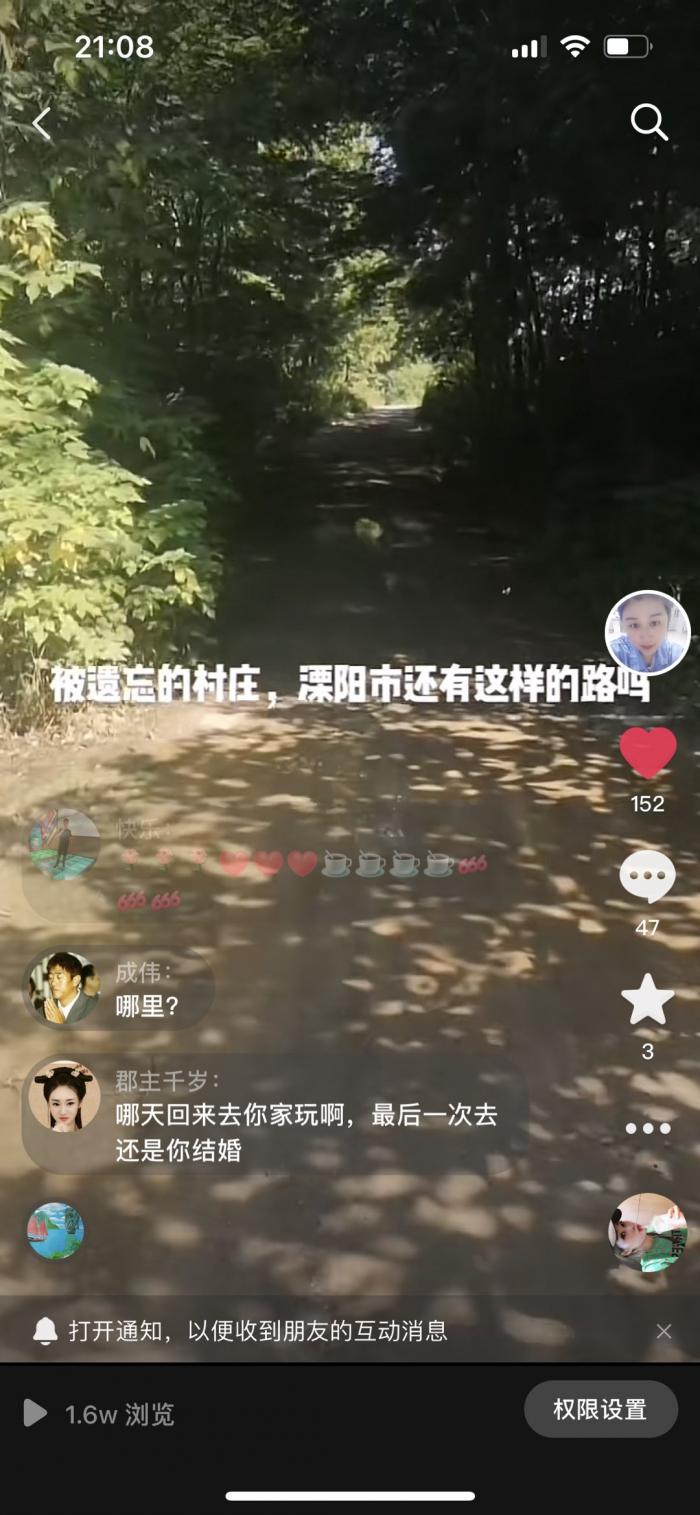The height and width of the screenshot is (1515, 700).
Task: Favorite the video with the star icon
Action: click(647, 999)
